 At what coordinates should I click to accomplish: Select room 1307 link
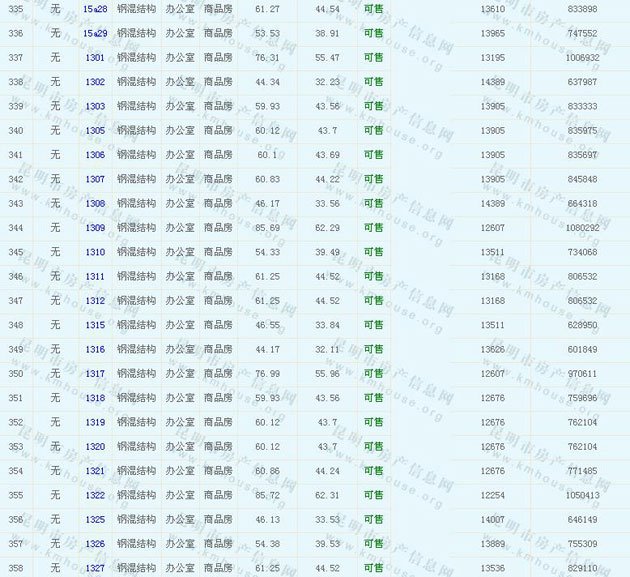95,179
